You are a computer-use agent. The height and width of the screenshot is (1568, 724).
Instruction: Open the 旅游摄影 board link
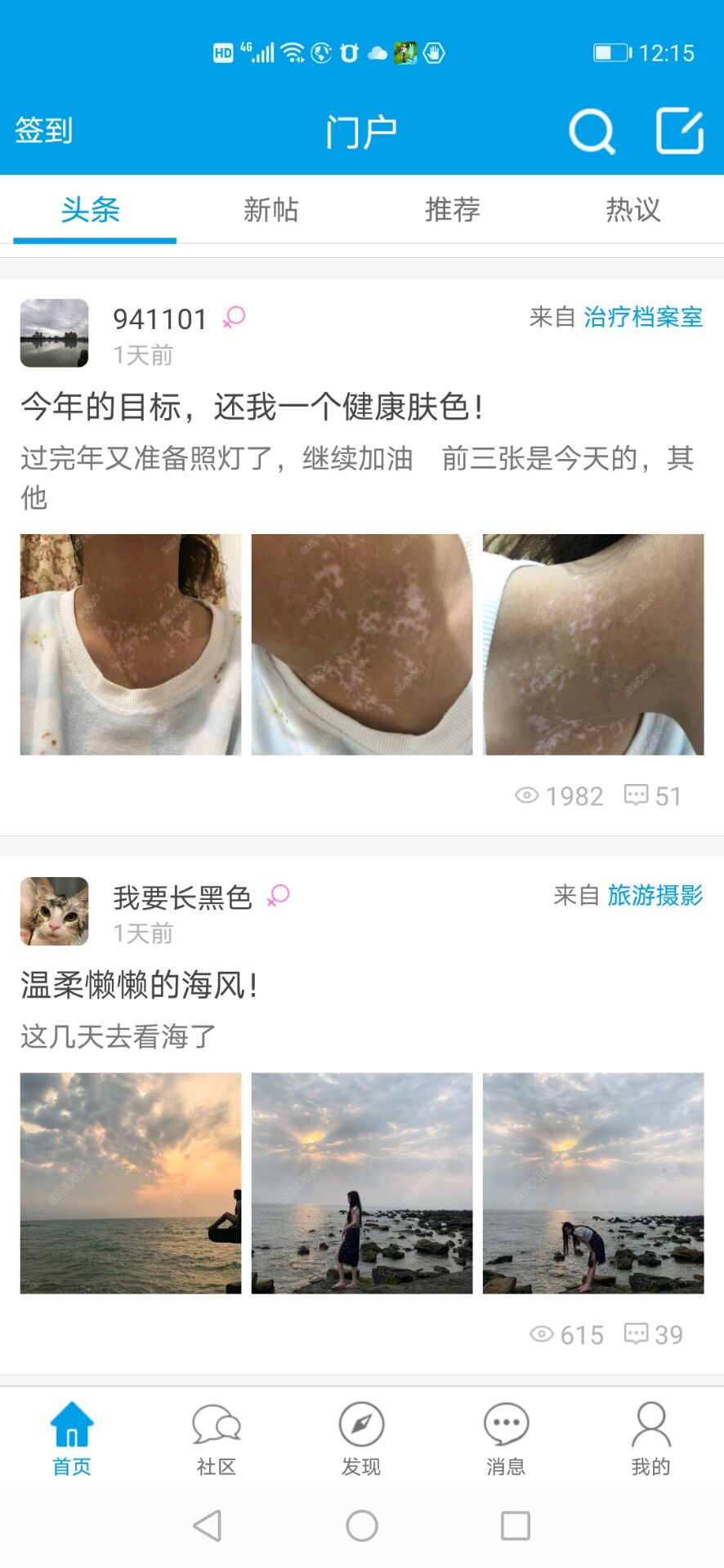(655, 895)
